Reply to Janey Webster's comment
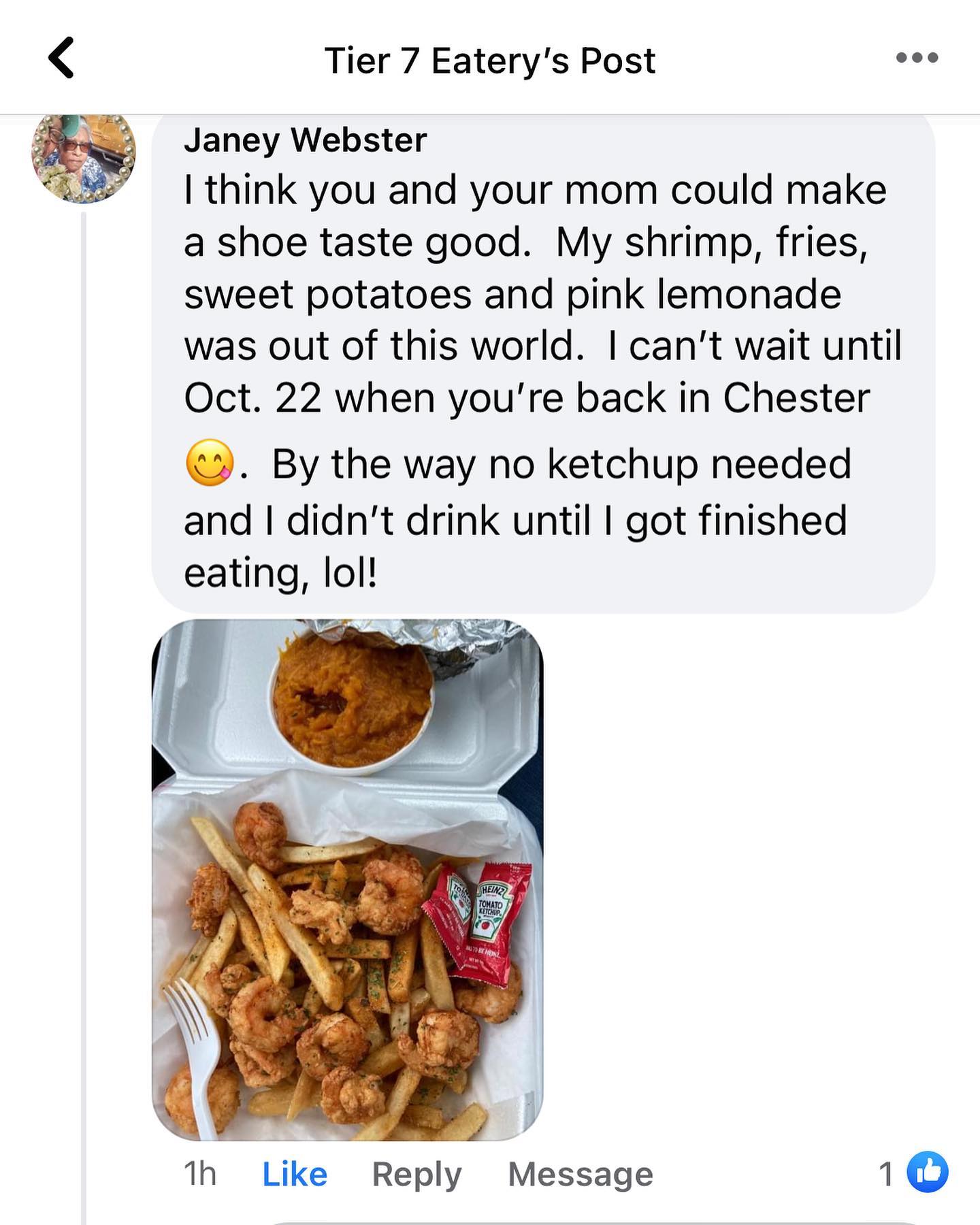 pyautogui.click(x=416, y=1174)
